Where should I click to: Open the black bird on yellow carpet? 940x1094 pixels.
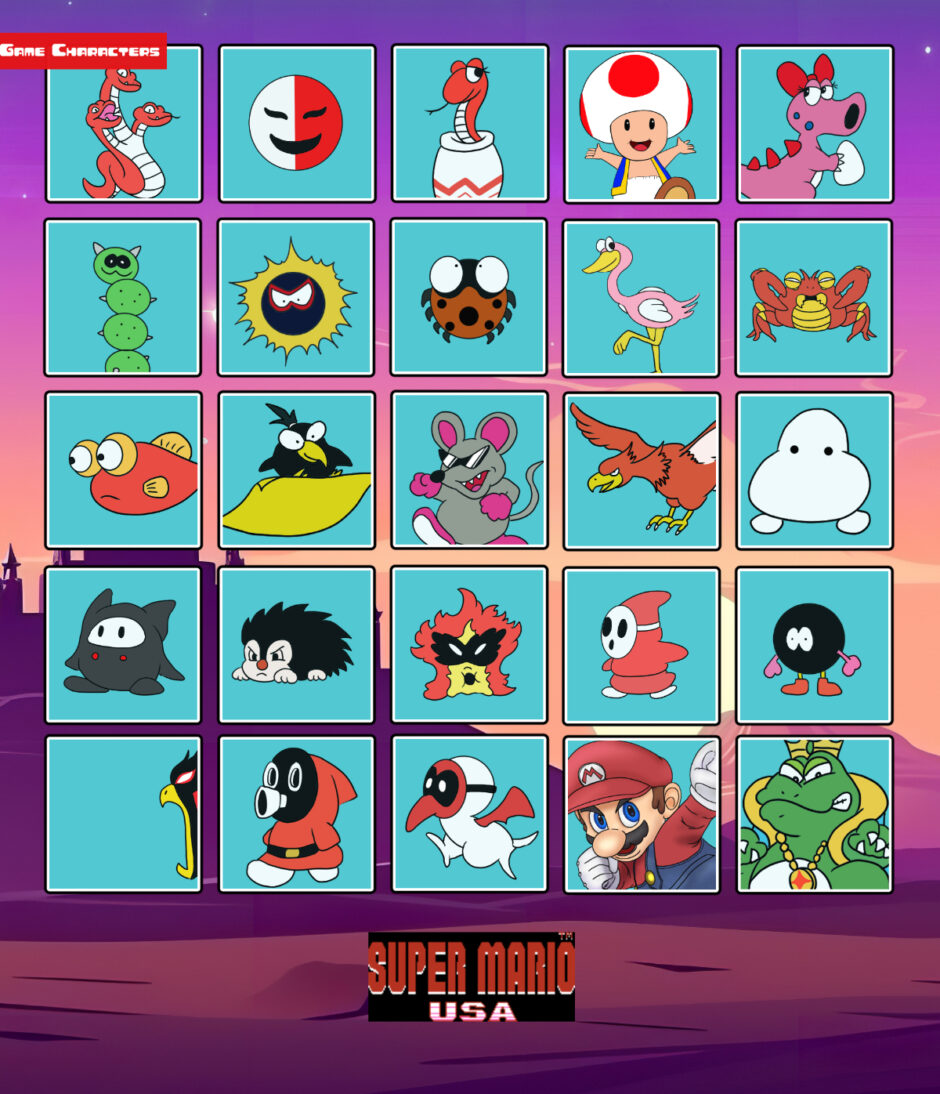[x=296, y=470]
